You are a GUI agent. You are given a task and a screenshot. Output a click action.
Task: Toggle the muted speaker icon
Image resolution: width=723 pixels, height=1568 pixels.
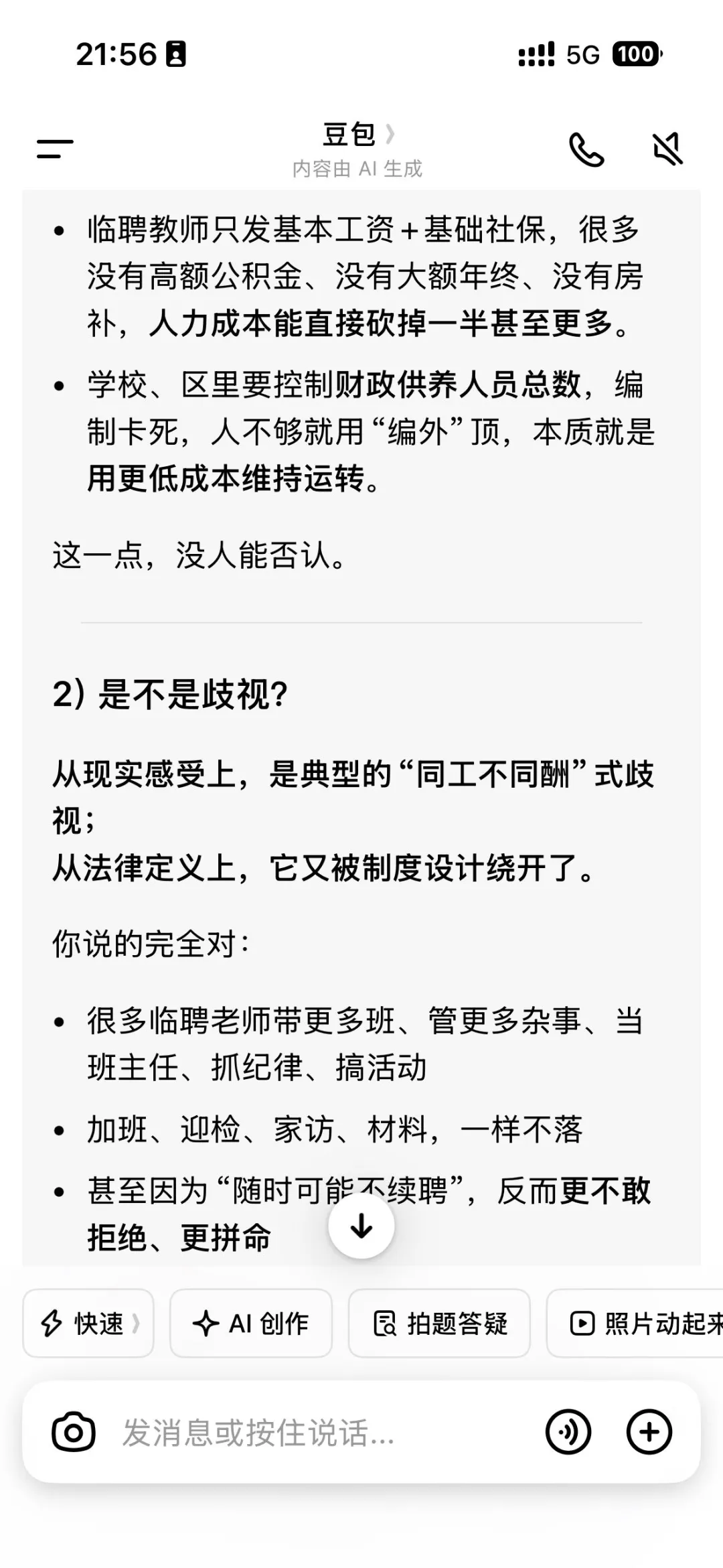click(x=667, y=149)
